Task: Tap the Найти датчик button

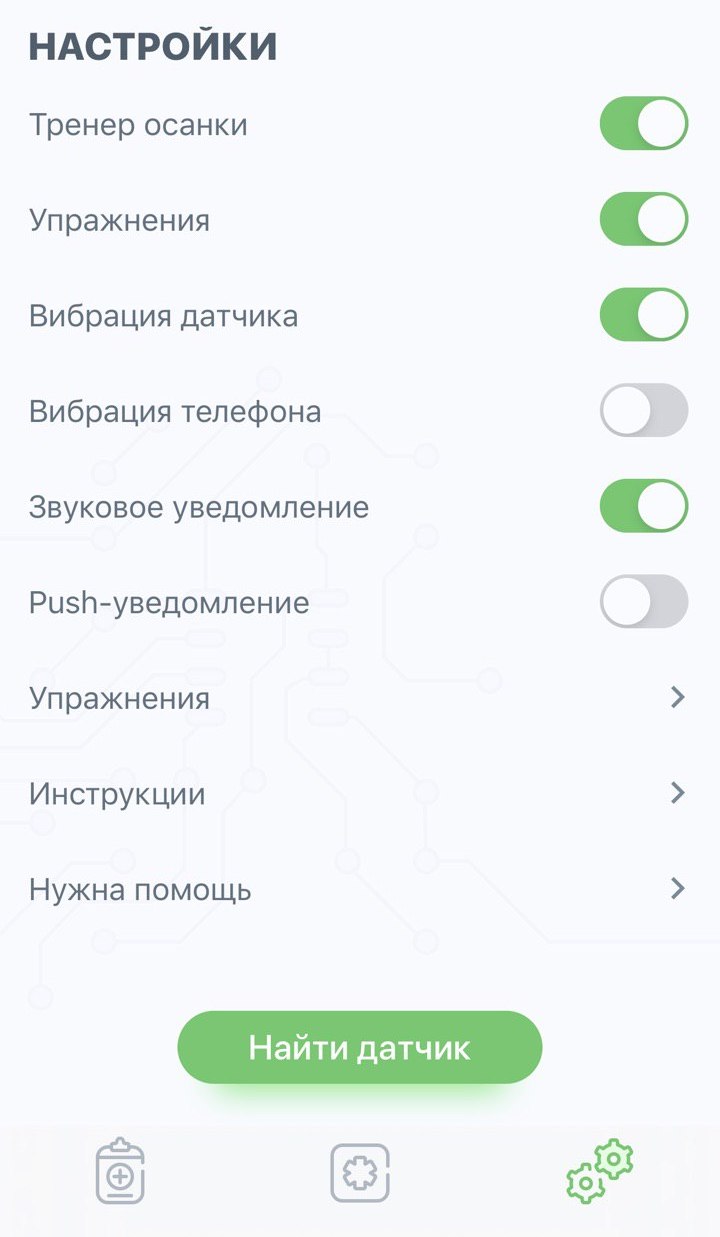Action: coord(360,1047)
